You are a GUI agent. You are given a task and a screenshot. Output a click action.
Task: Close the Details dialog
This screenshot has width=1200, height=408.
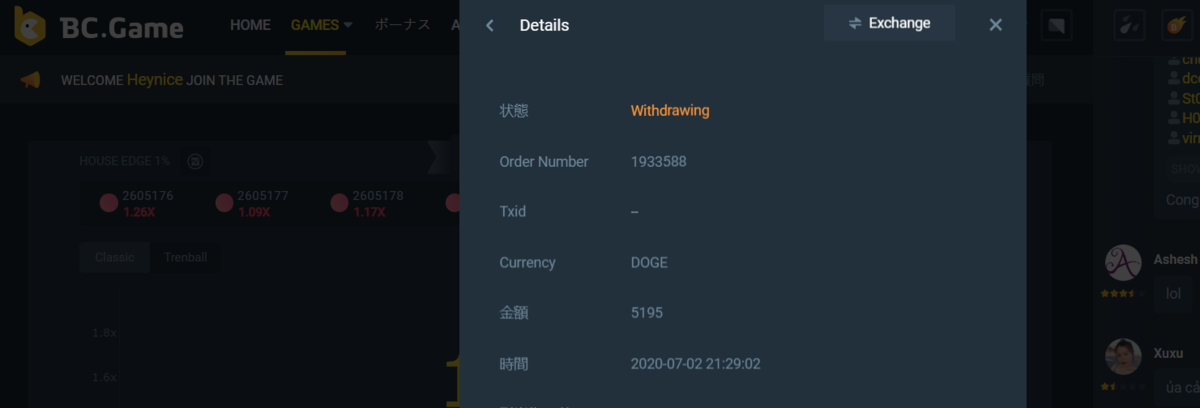point(995,25)
